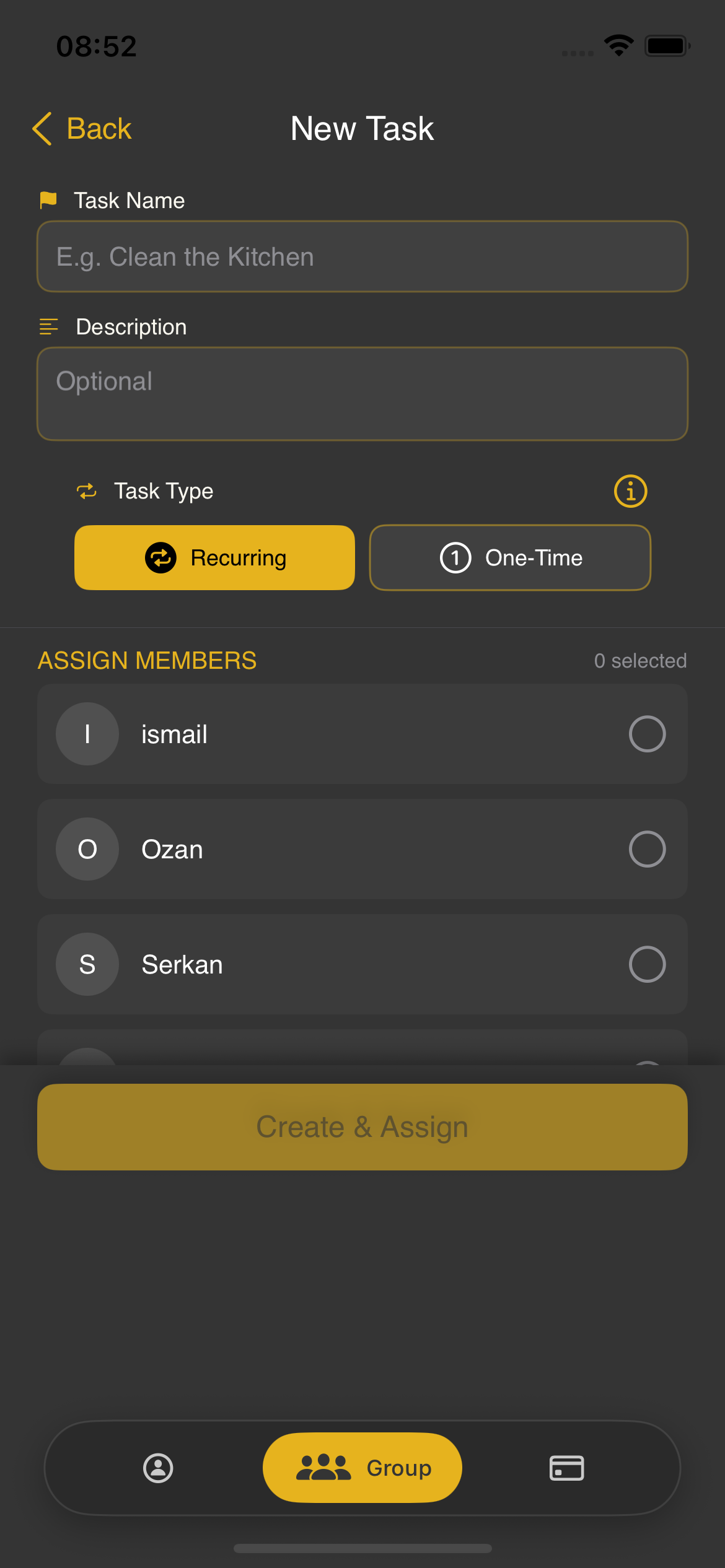Select Serkan using his selection circle
Screen dimensions: 725x1568
coord(648,964)
